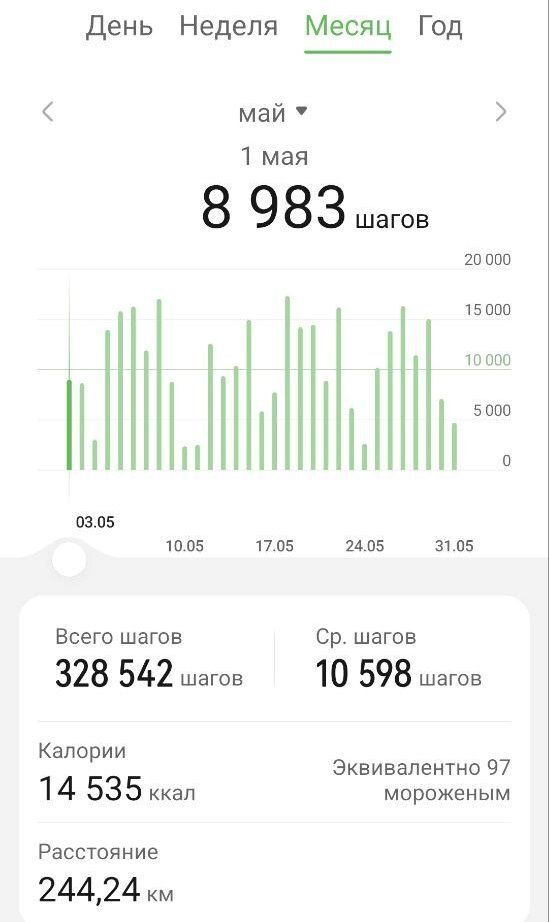The height and width of the screenshot is (922, 549).
Task: Switch to the Год tab
Action: (x=440, y=26)
